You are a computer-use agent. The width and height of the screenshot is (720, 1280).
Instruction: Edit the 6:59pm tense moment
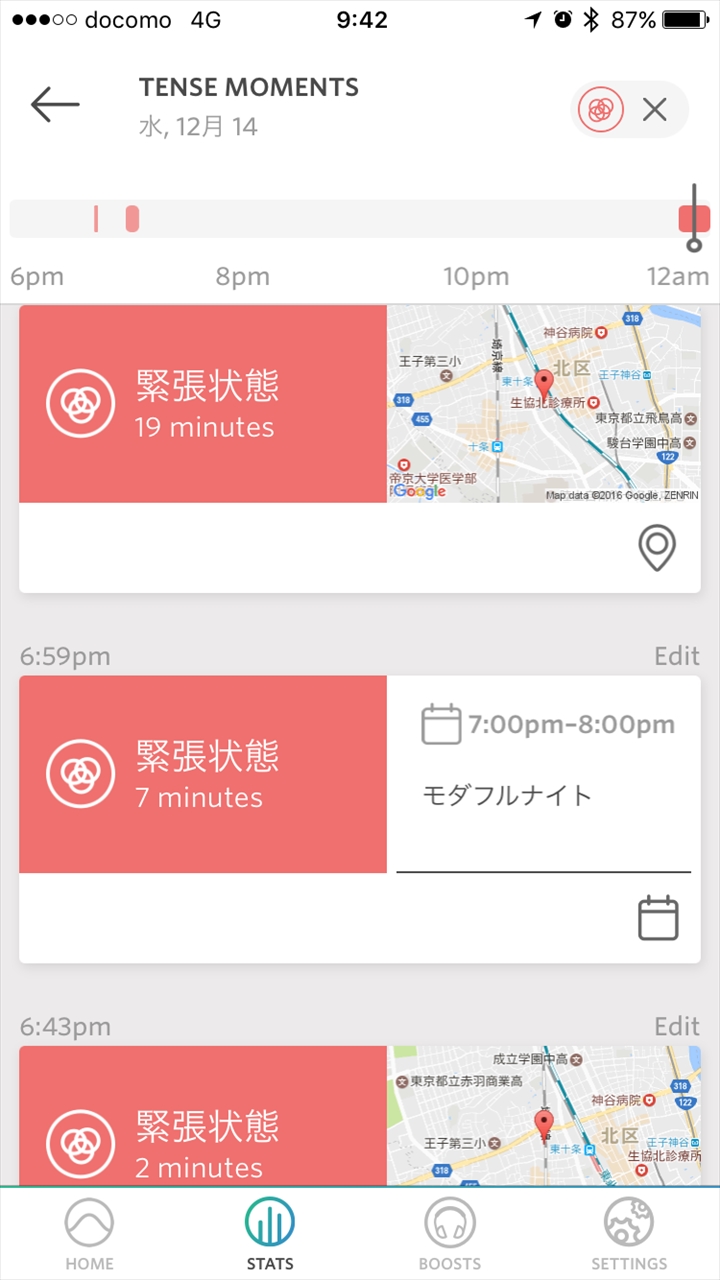pos(677,656)
